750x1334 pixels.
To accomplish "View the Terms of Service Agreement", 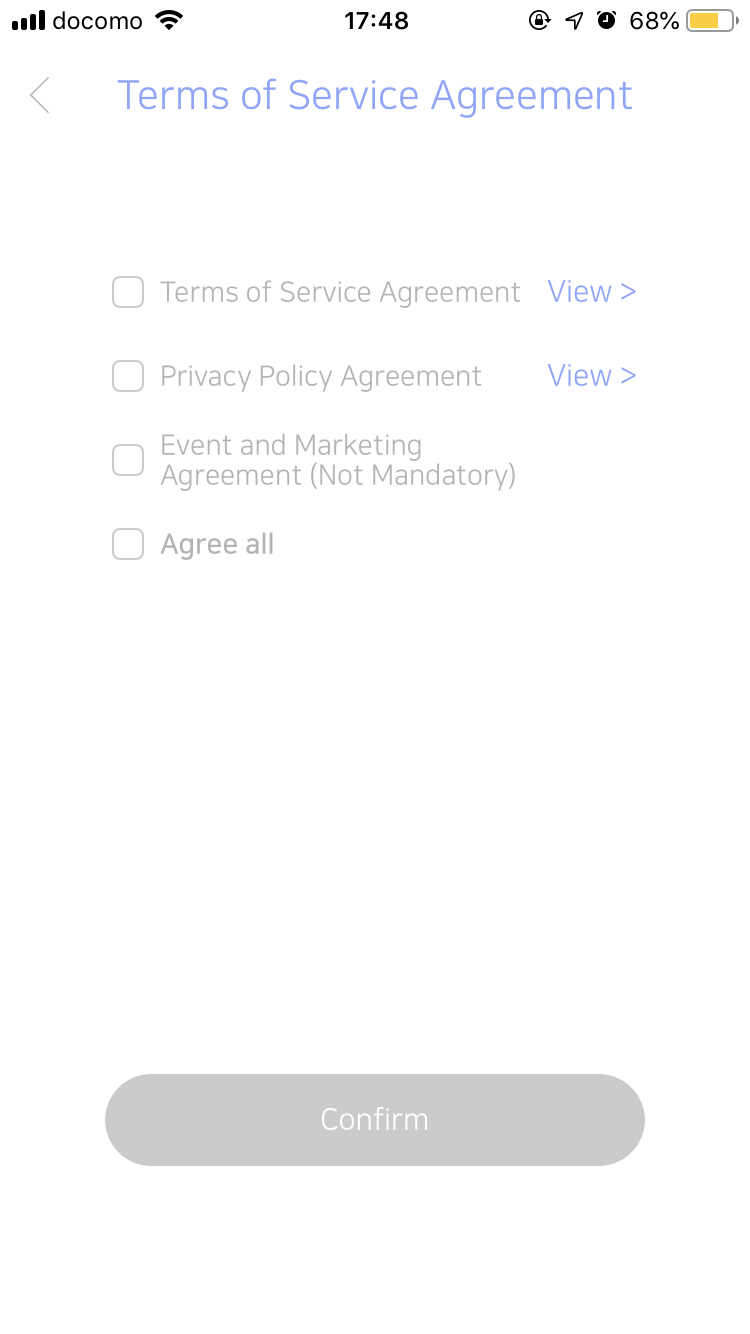I will [x=592, y=291].
